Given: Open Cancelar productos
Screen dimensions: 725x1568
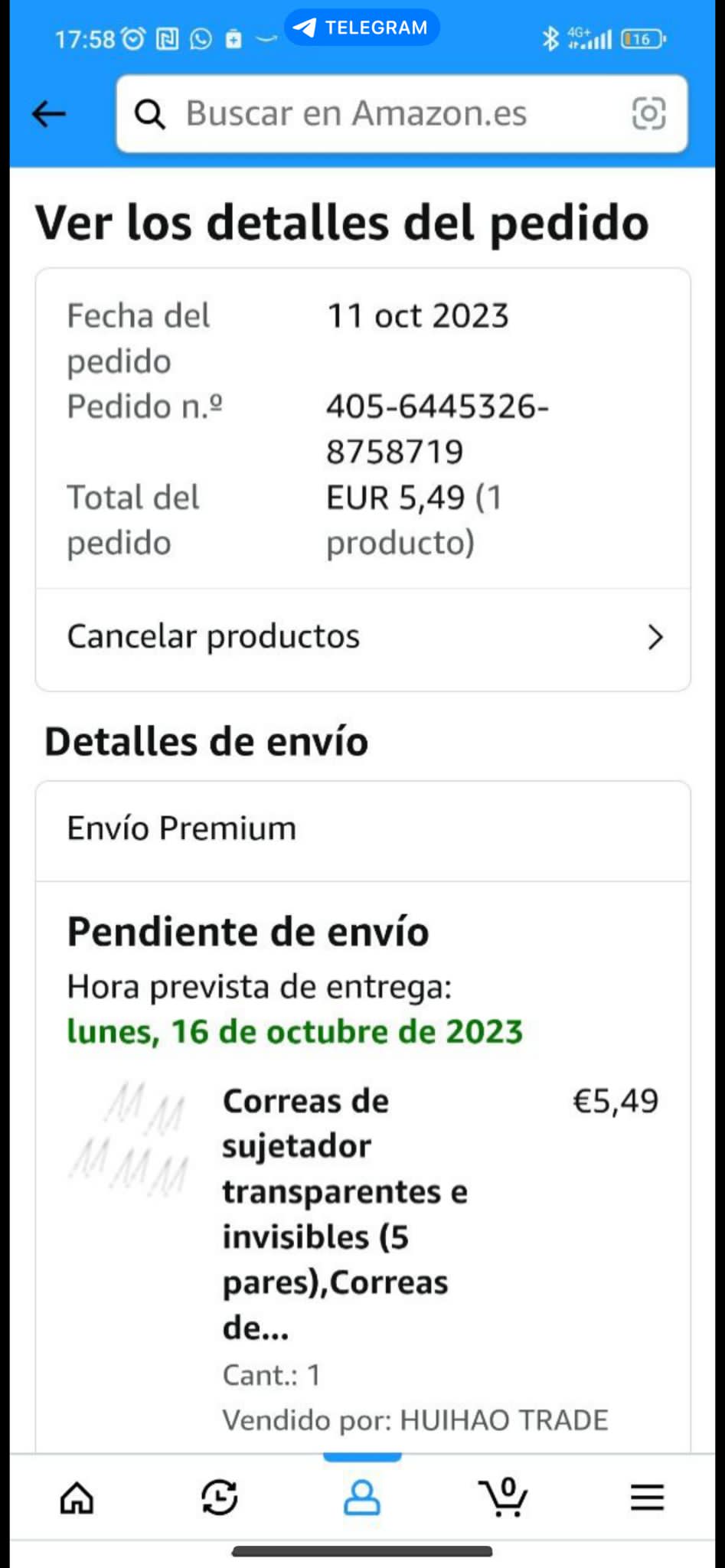Looking at the screenshot, I should click(363, 637).
